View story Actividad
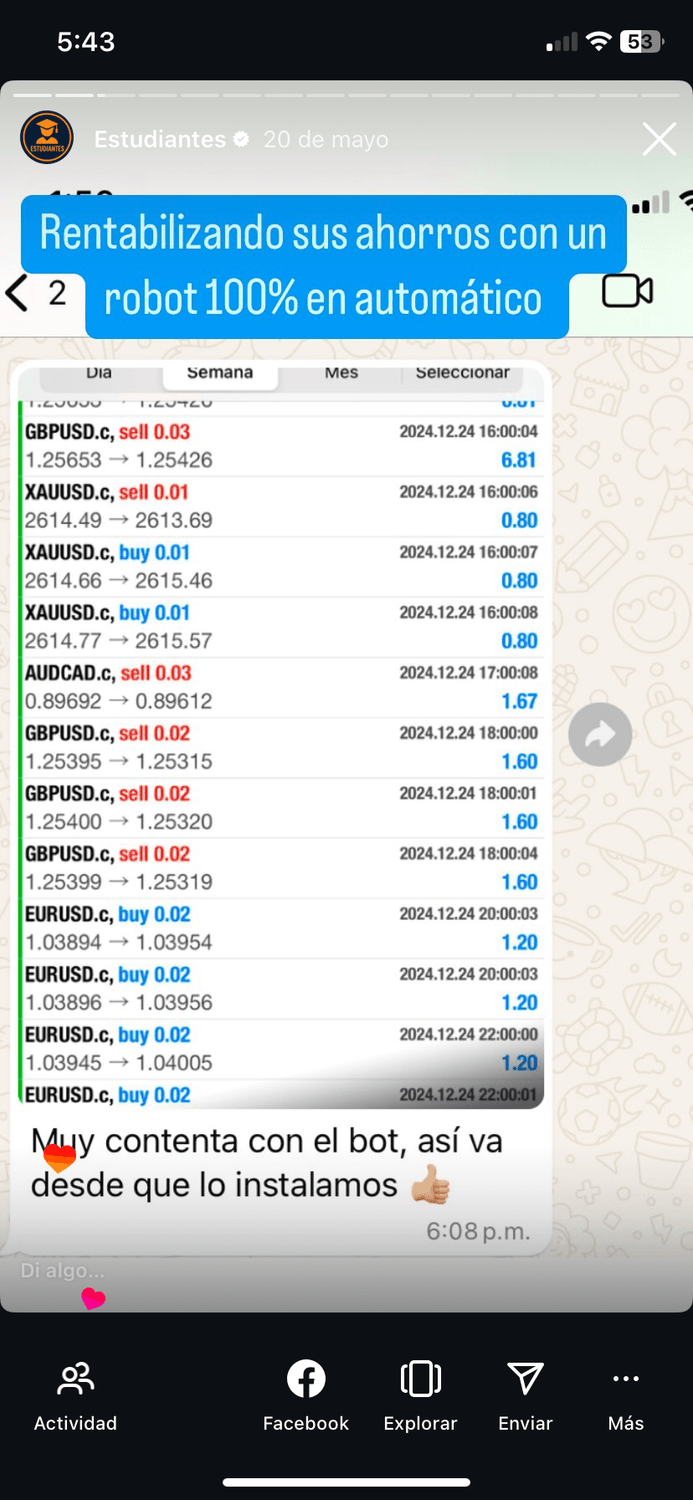Viewport: 693px width, 1500px height. (x=75, y=1395)
